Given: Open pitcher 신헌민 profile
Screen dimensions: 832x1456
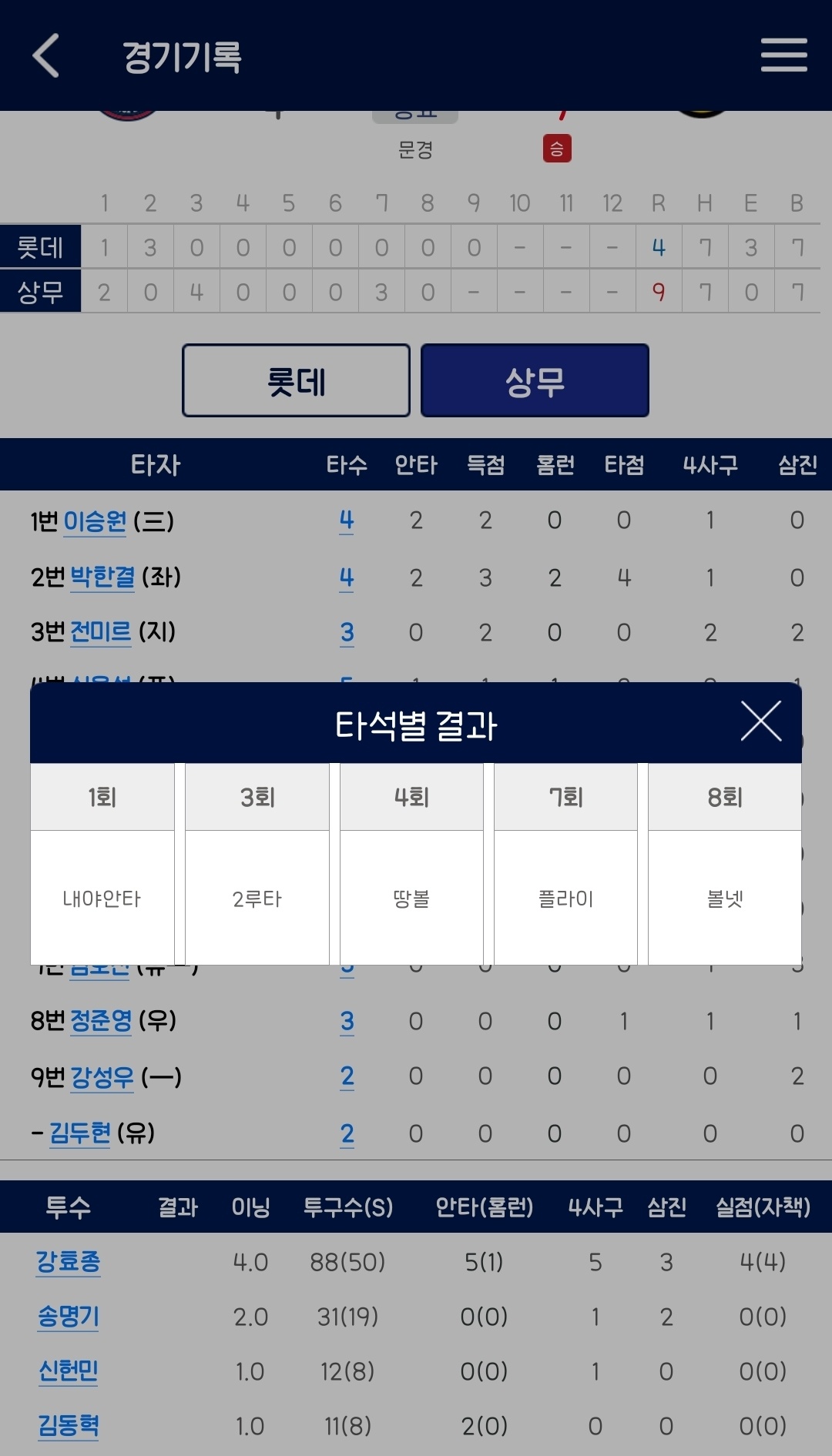Looking at the screenshot, I should (68, 1371).
